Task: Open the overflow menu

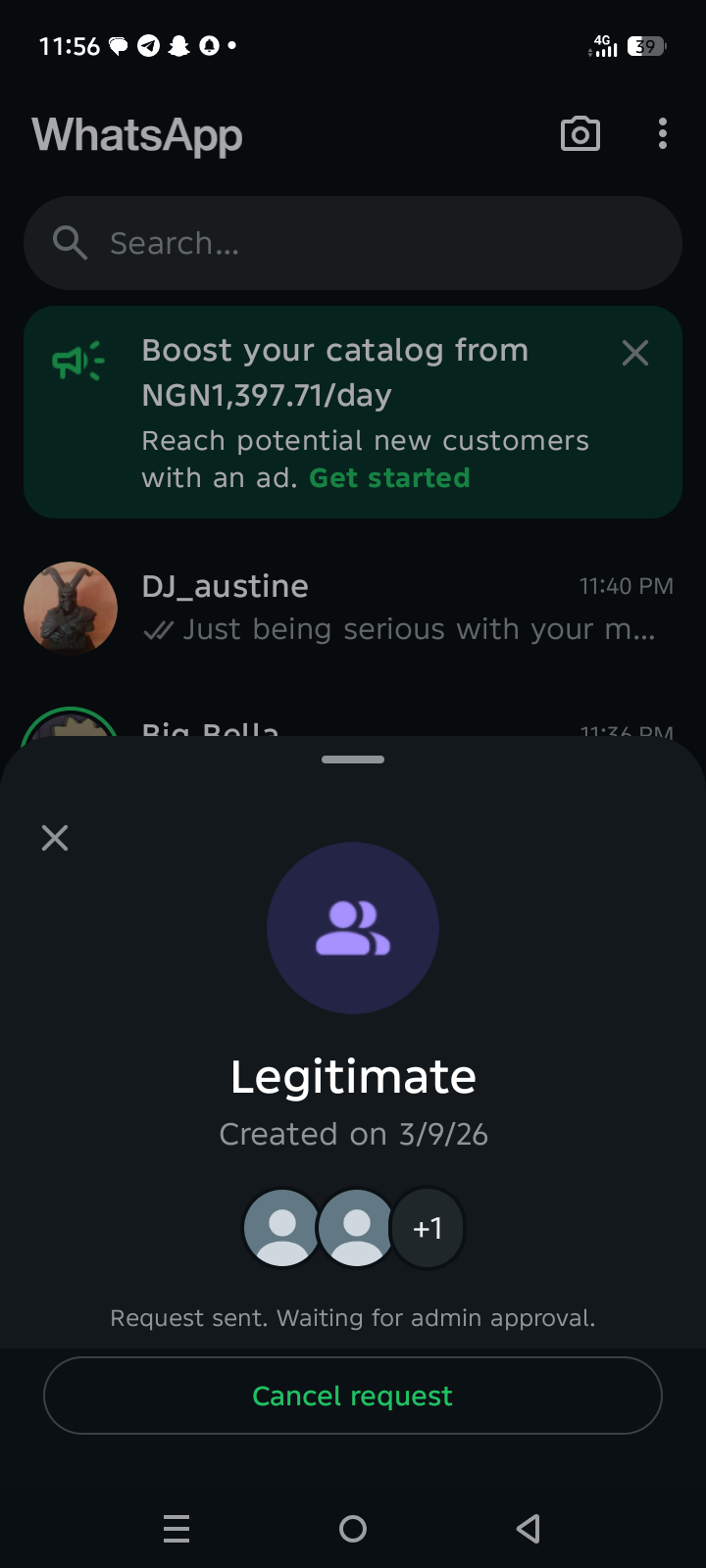Action: [663, 134]
